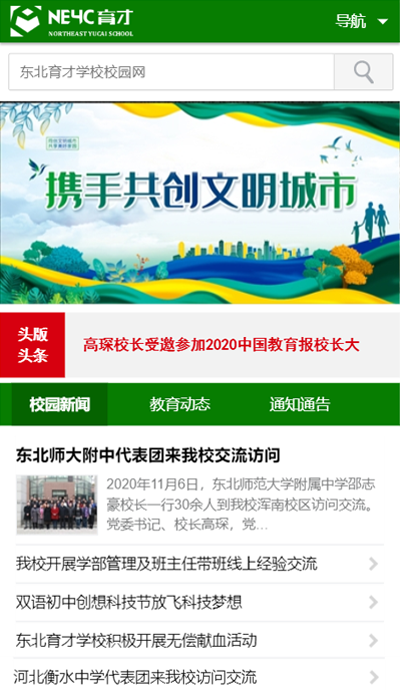Open 东北育才学校积极开展无偿献血活动
This screenshot has width=400, height=690.
199,640
